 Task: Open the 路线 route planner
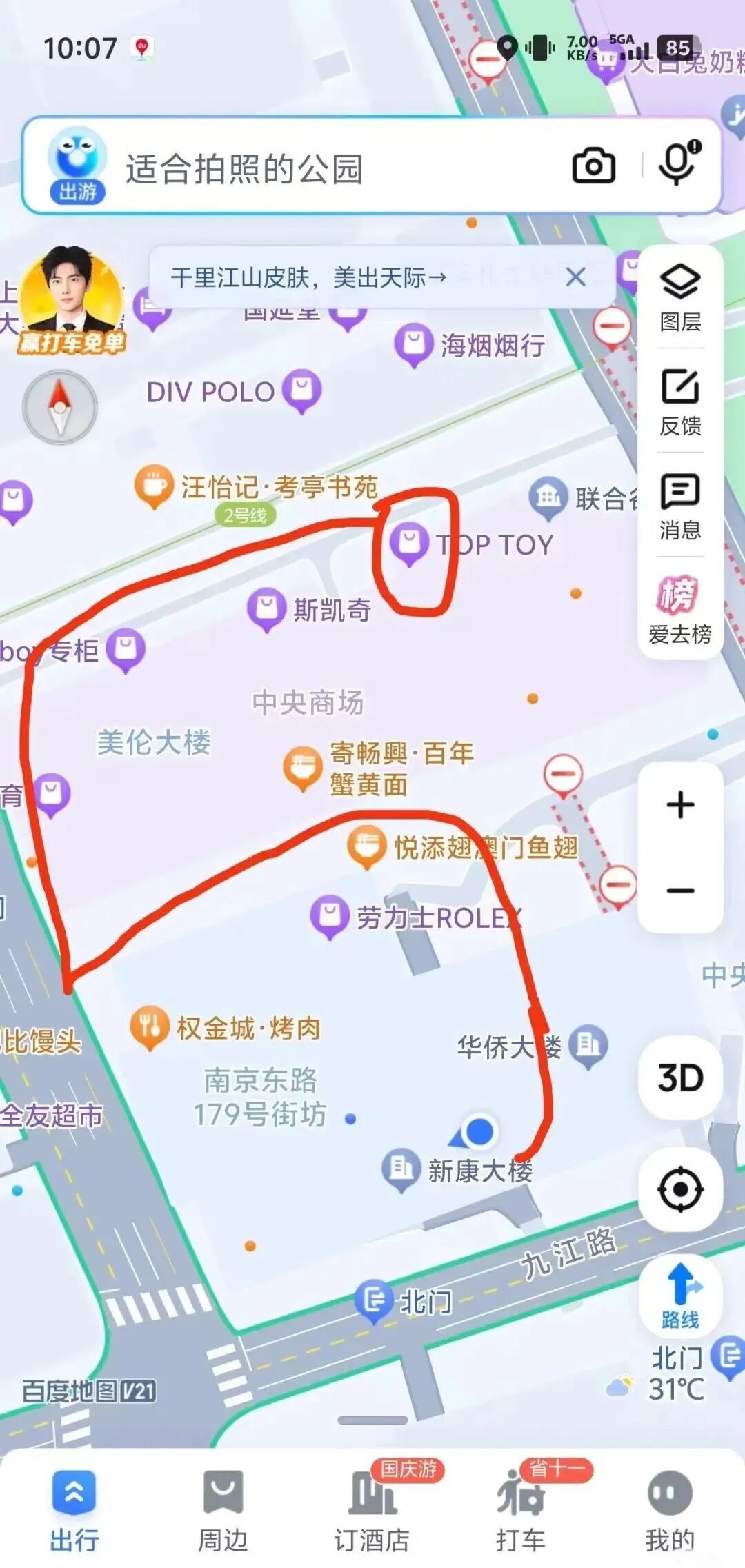point(680,1296)
